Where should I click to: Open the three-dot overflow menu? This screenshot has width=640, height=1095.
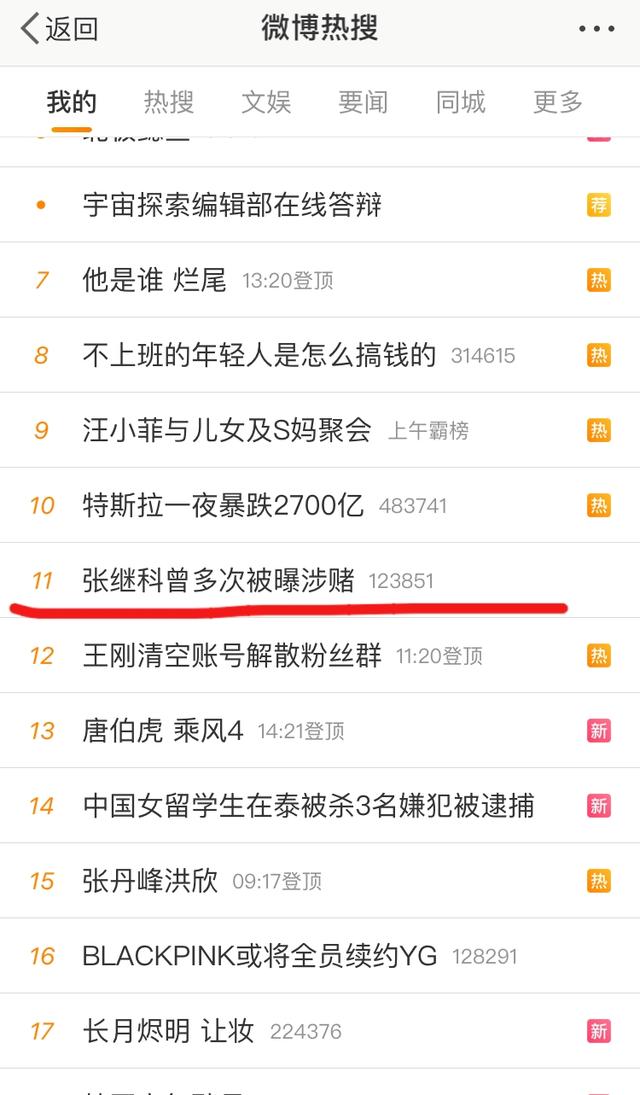[596, 29]
